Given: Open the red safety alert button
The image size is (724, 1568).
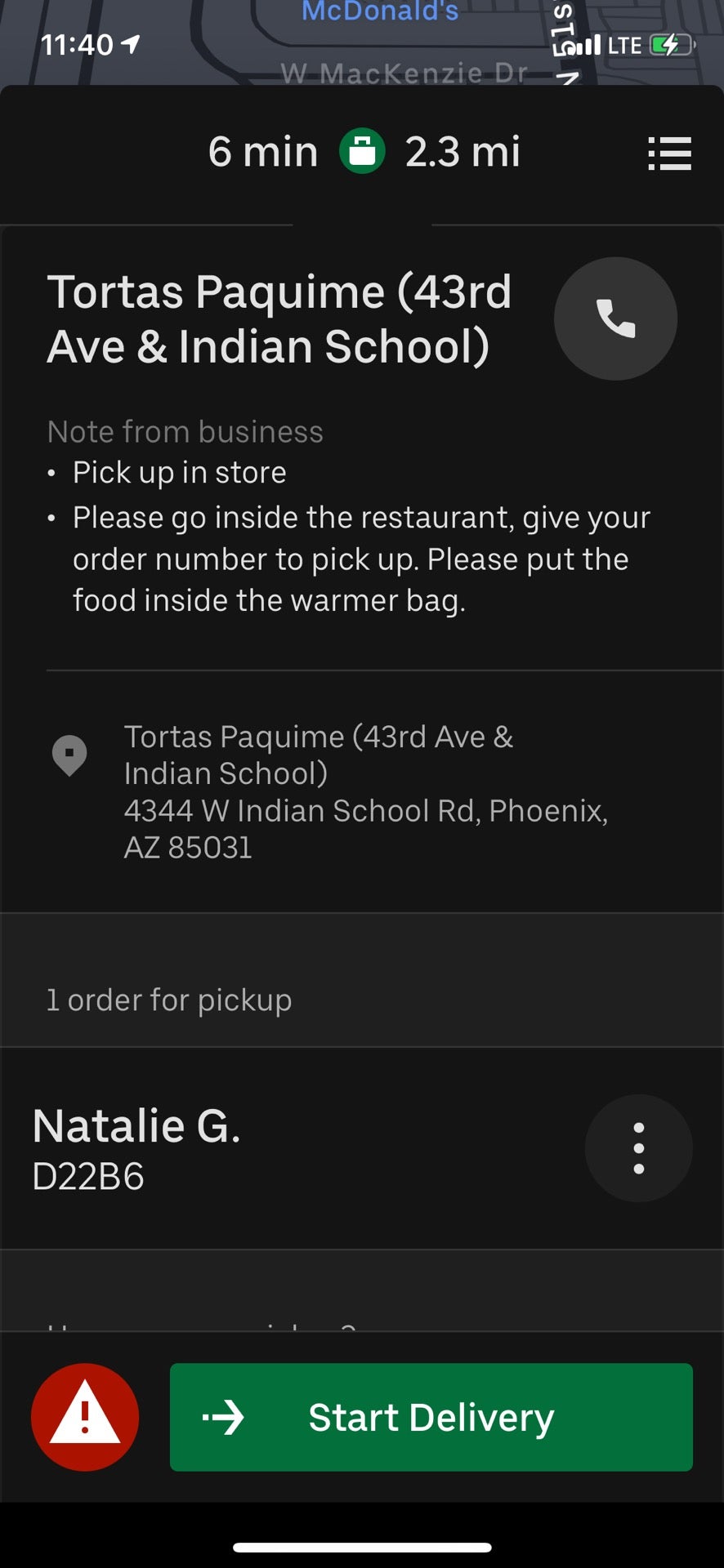Looking at the screenshot, I should point(85,1417).
